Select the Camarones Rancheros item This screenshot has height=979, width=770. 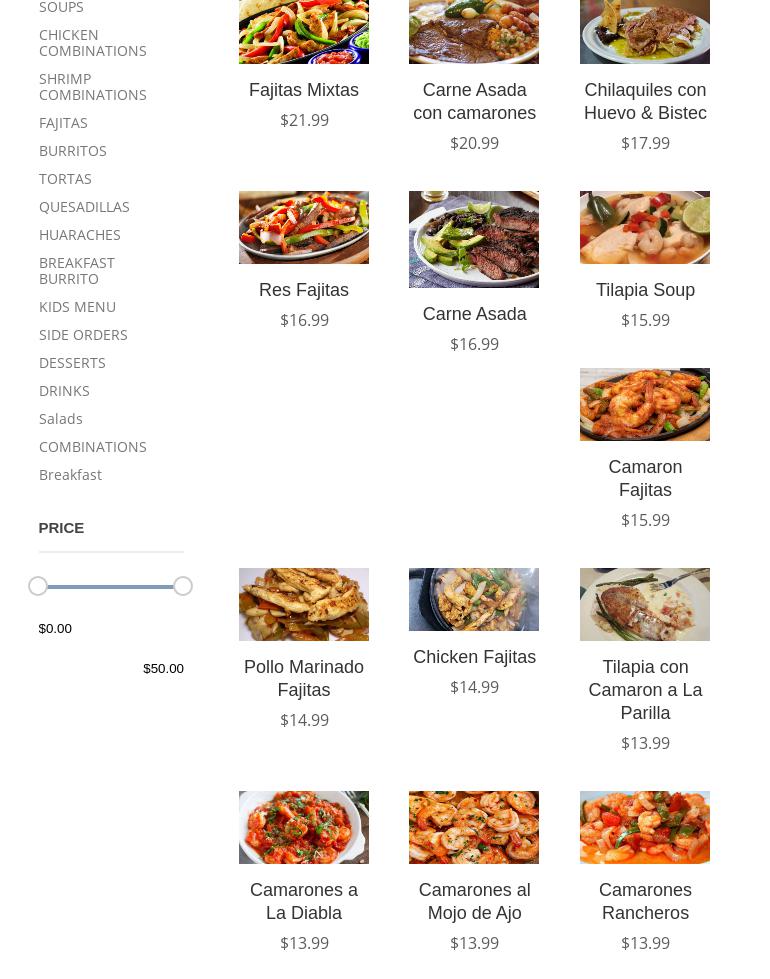tap(645, 901)
